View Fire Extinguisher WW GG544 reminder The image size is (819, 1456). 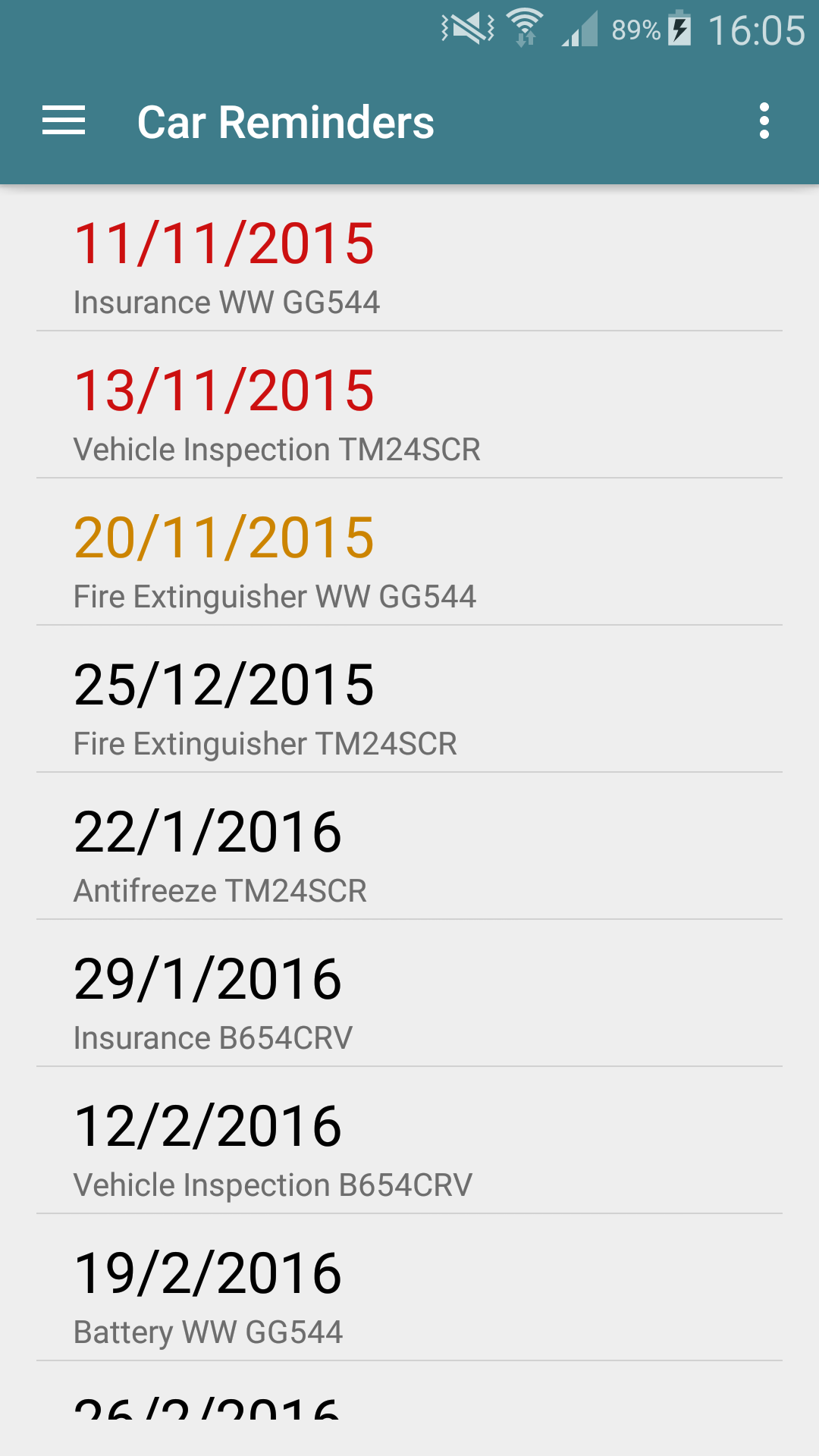[409, 552]
